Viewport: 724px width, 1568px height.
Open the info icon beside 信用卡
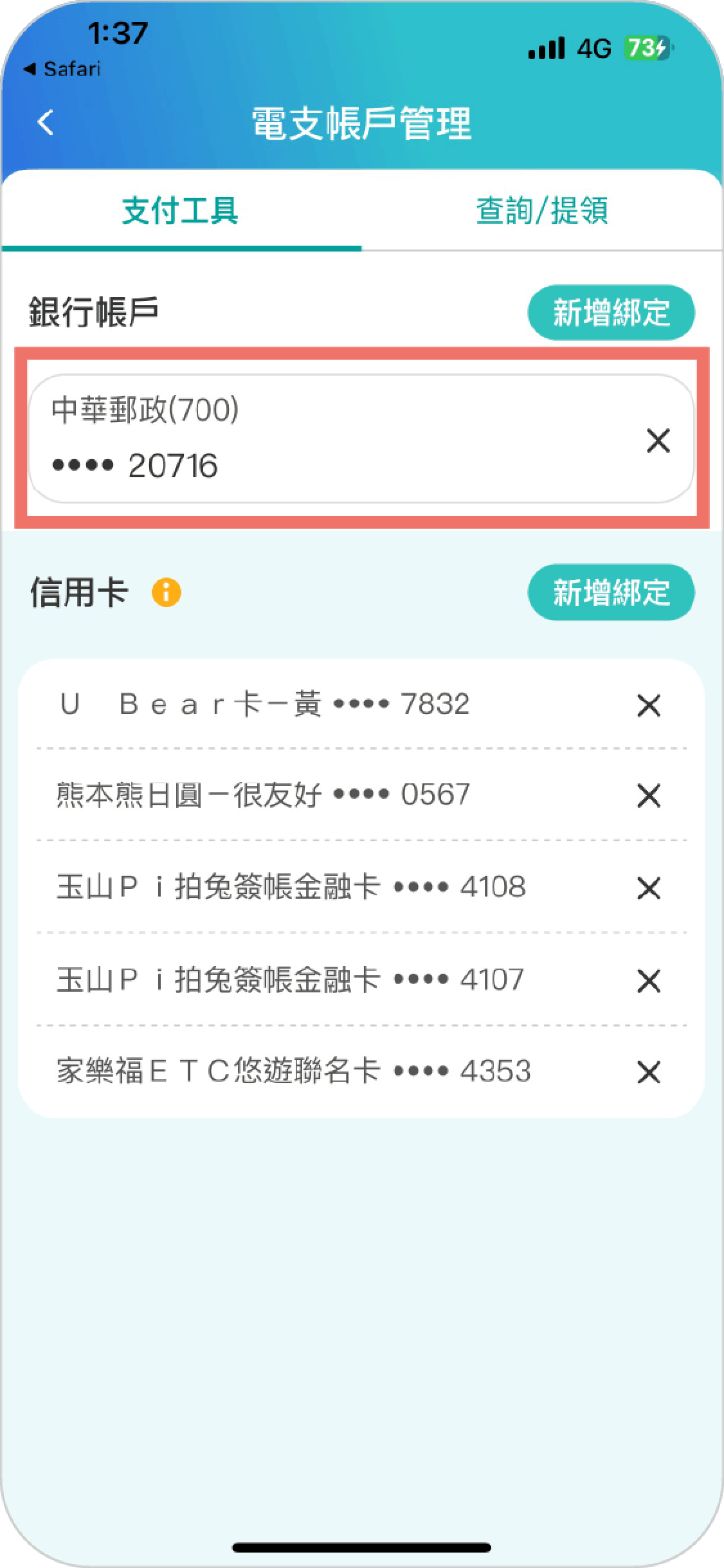click(166, 592)
